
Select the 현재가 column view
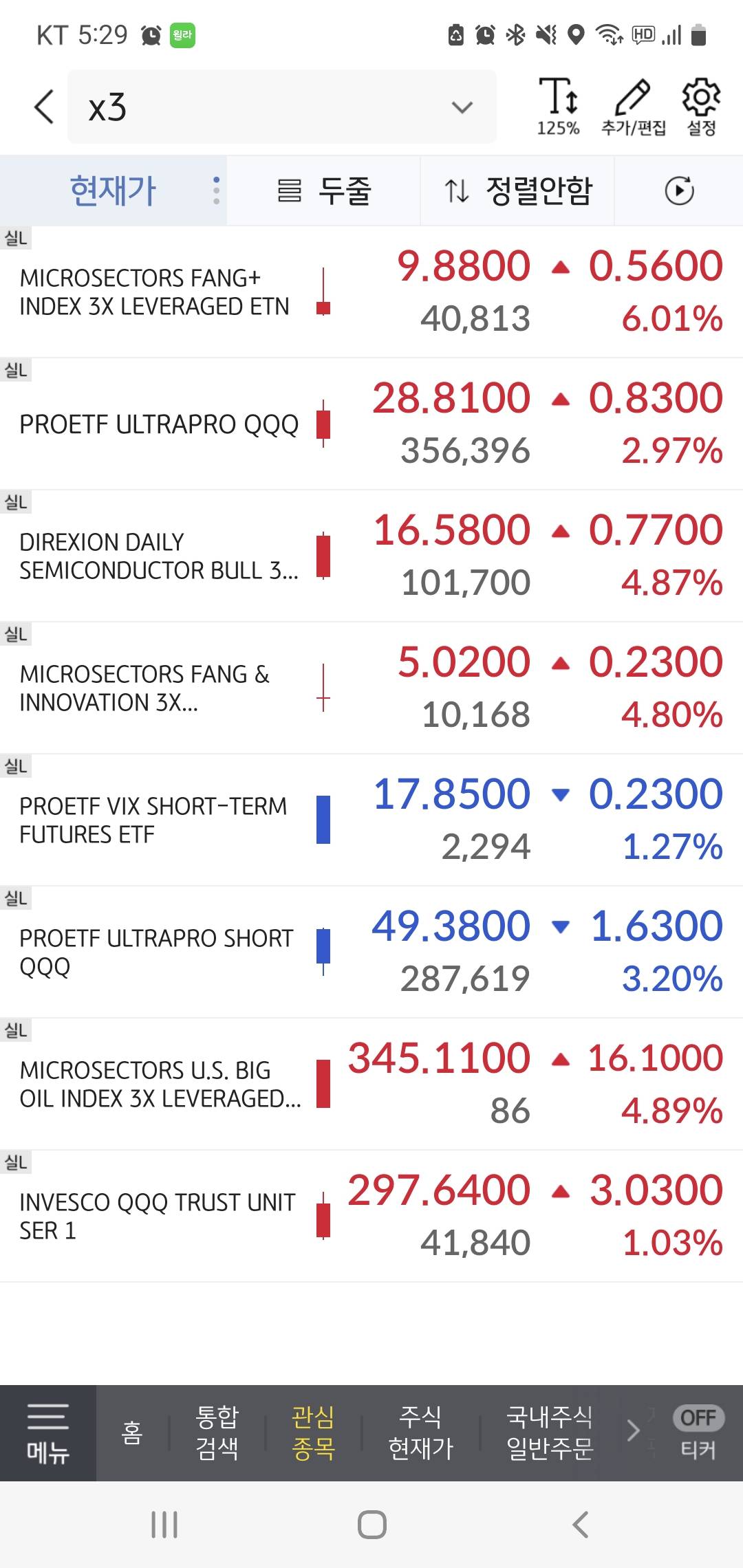(x=114, y=190)
